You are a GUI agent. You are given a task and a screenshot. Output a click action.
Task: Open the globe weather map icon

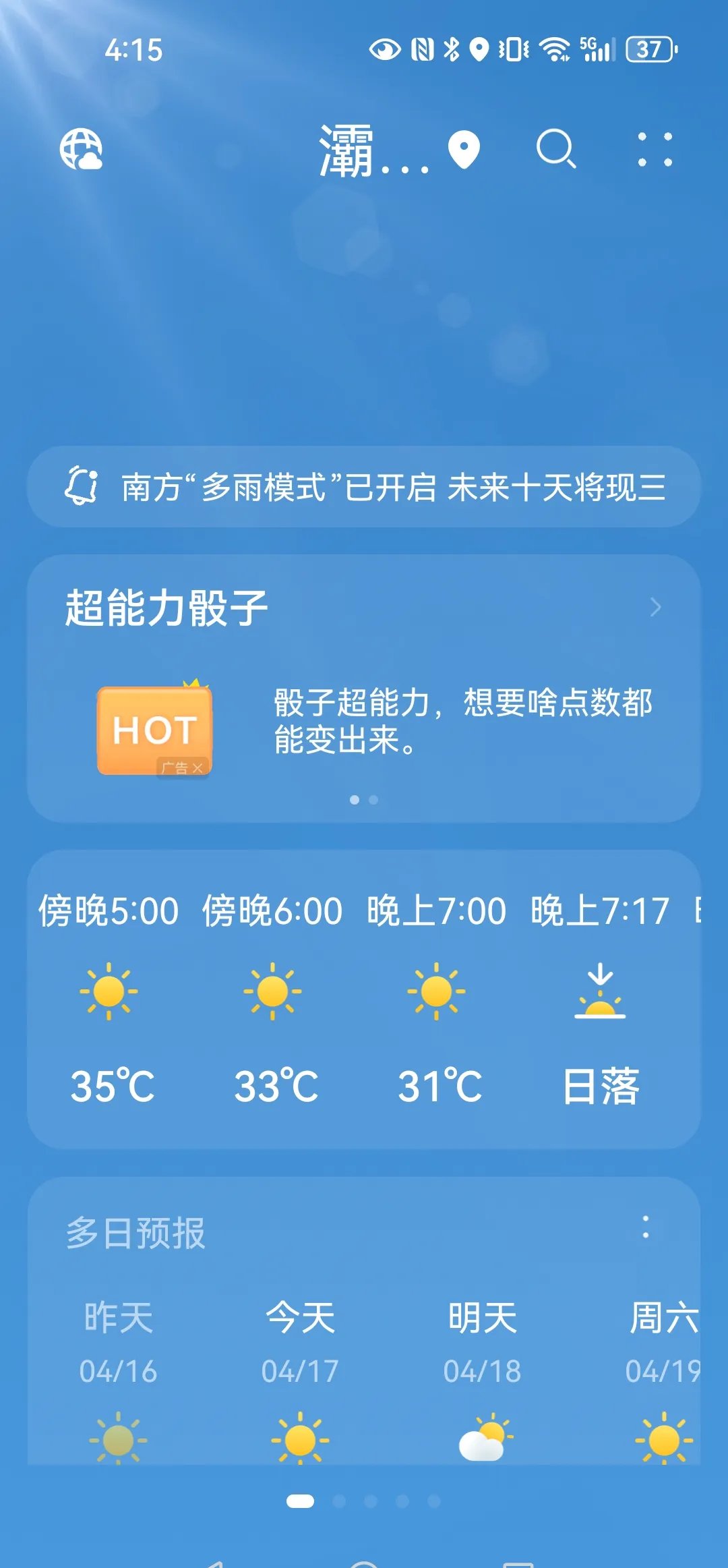point(81,149)
